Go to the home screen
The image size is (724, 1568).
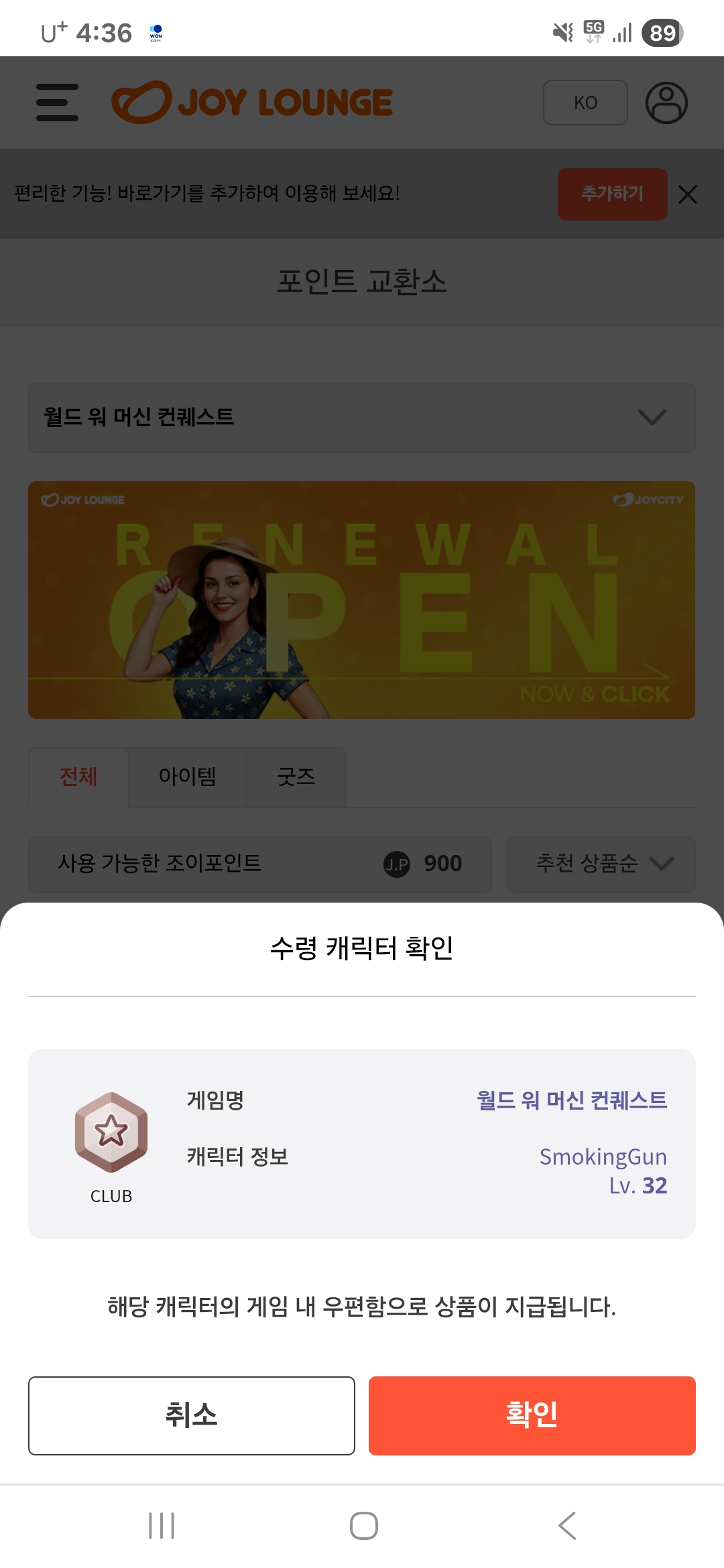coord(363,1526)
